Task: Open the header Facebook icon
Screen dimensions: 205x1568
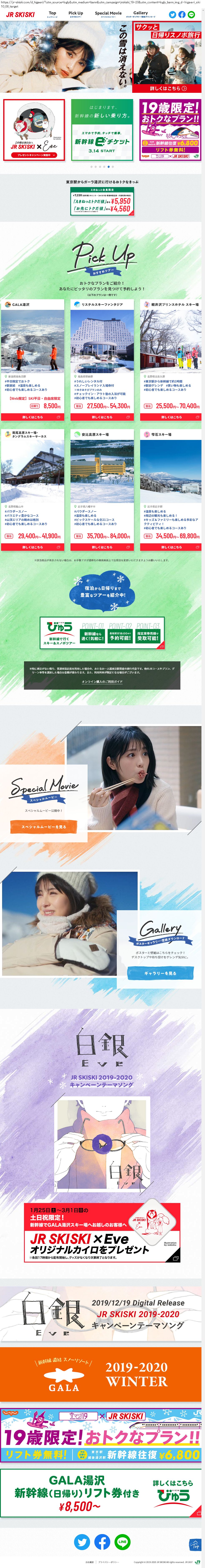Action: click(x=182, y=14)
